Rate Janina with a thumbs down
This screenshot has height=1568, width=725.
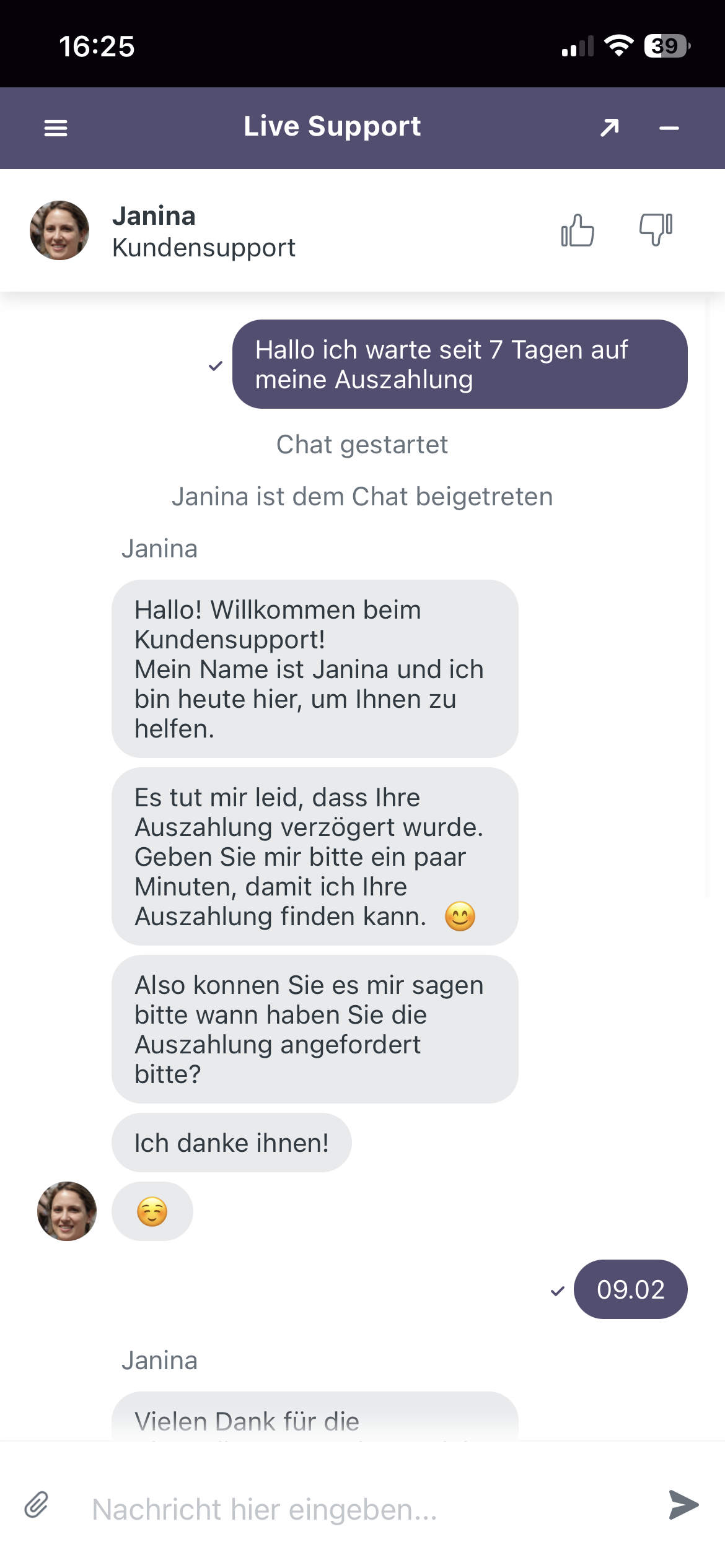click(656, 229)
